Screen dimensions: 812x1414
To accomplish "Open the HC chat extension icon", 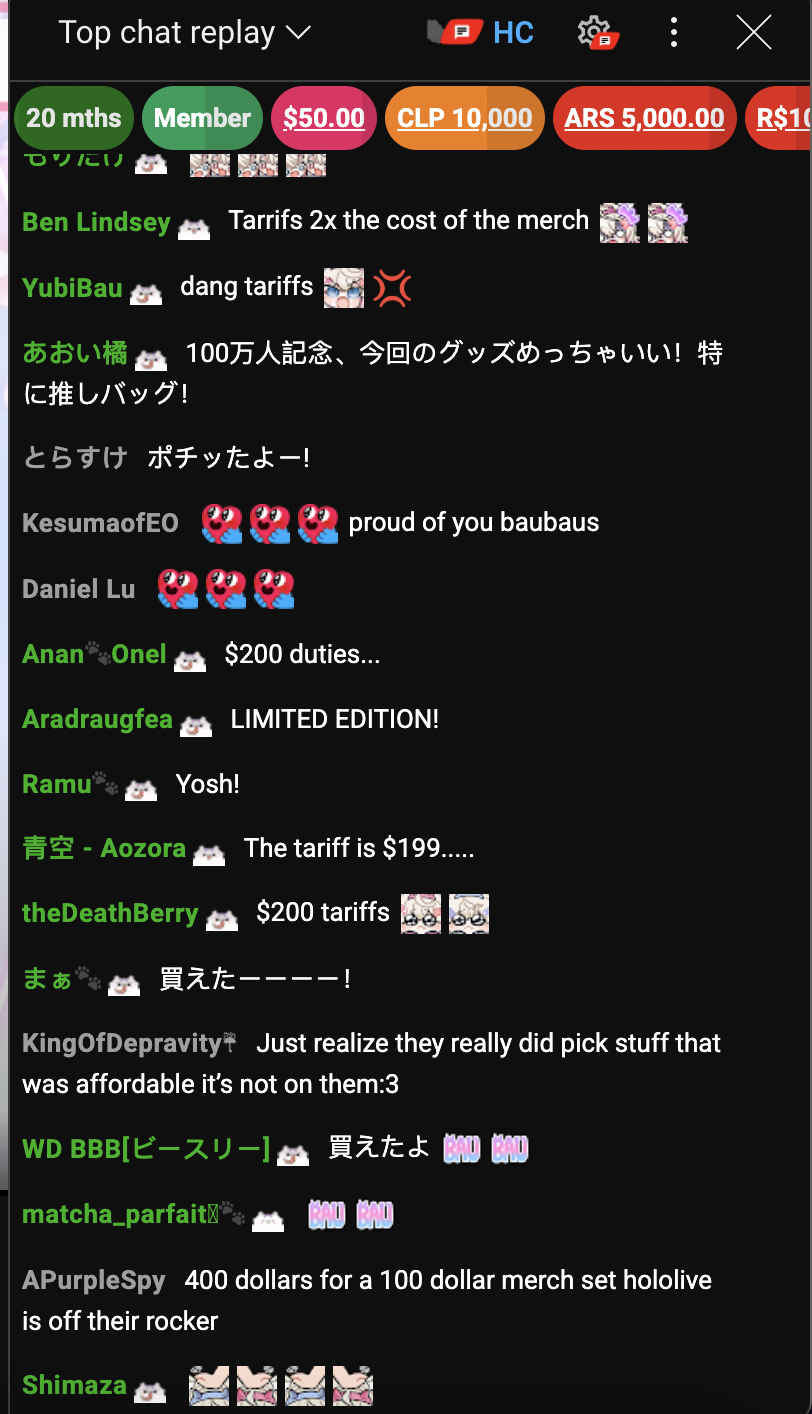I will tap(480, 33).
